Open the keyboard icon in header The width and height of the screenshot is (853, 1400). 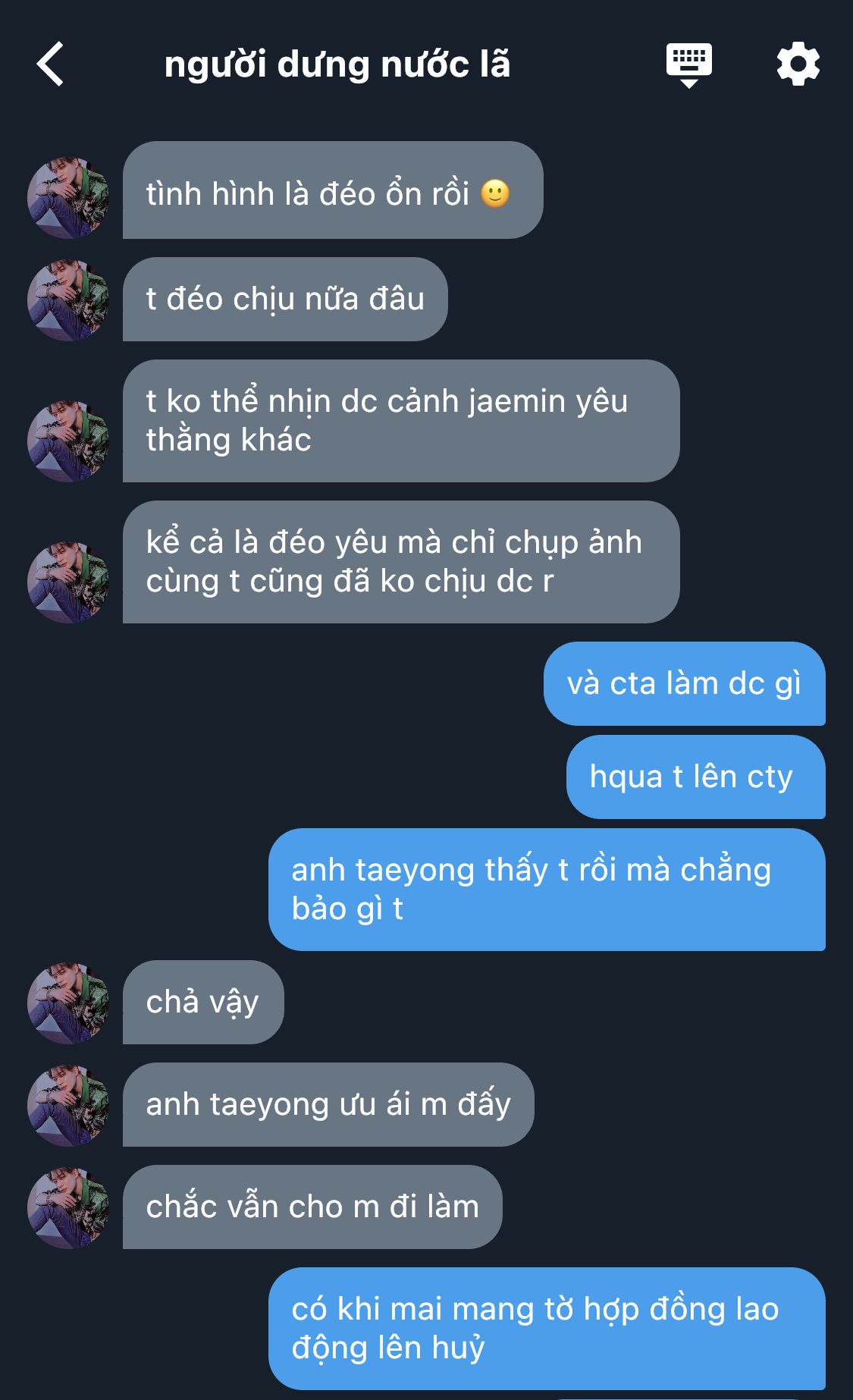coord(688,65)
